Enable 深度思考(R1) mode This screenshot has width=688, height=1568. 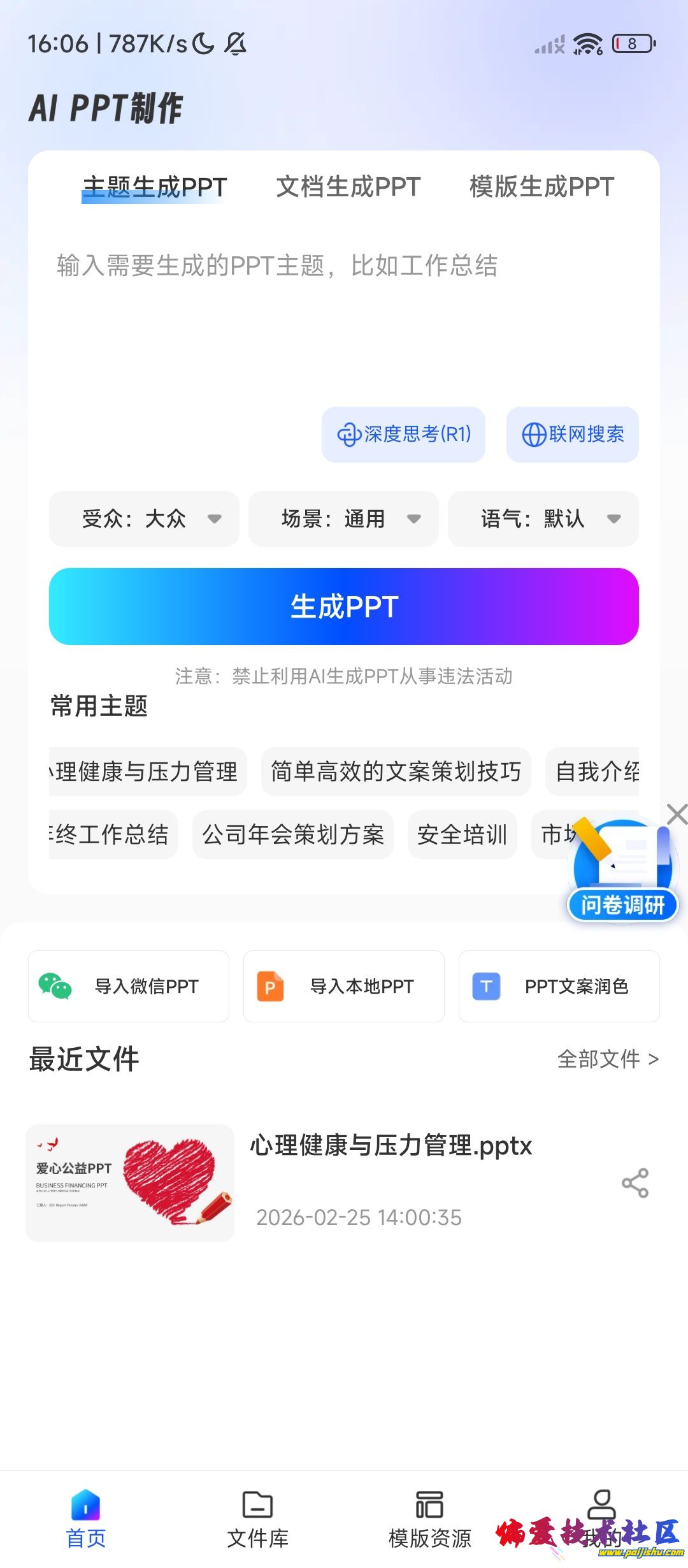403,435
